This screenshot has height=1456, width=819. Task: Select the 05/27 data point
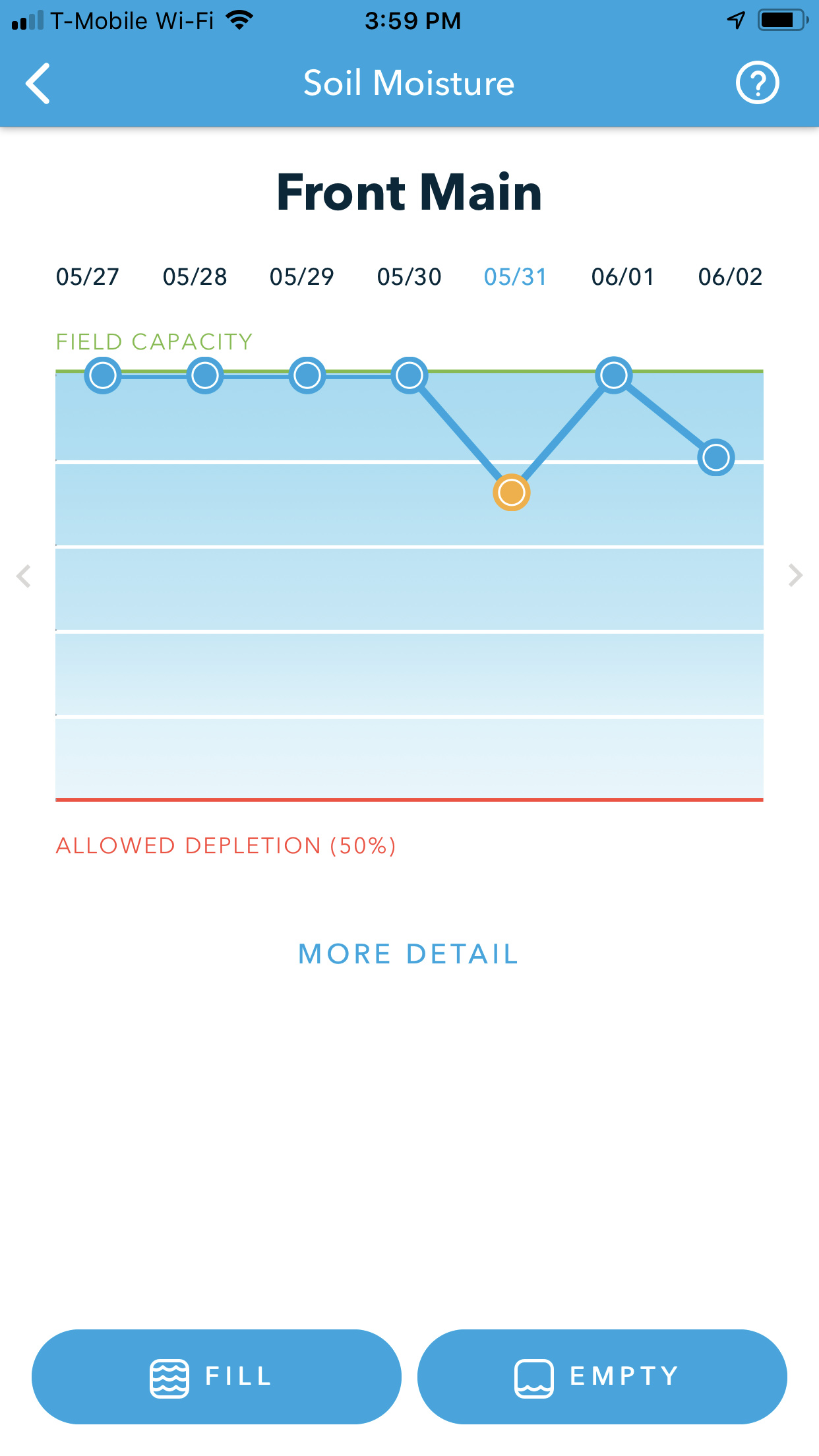coord(103,375)
